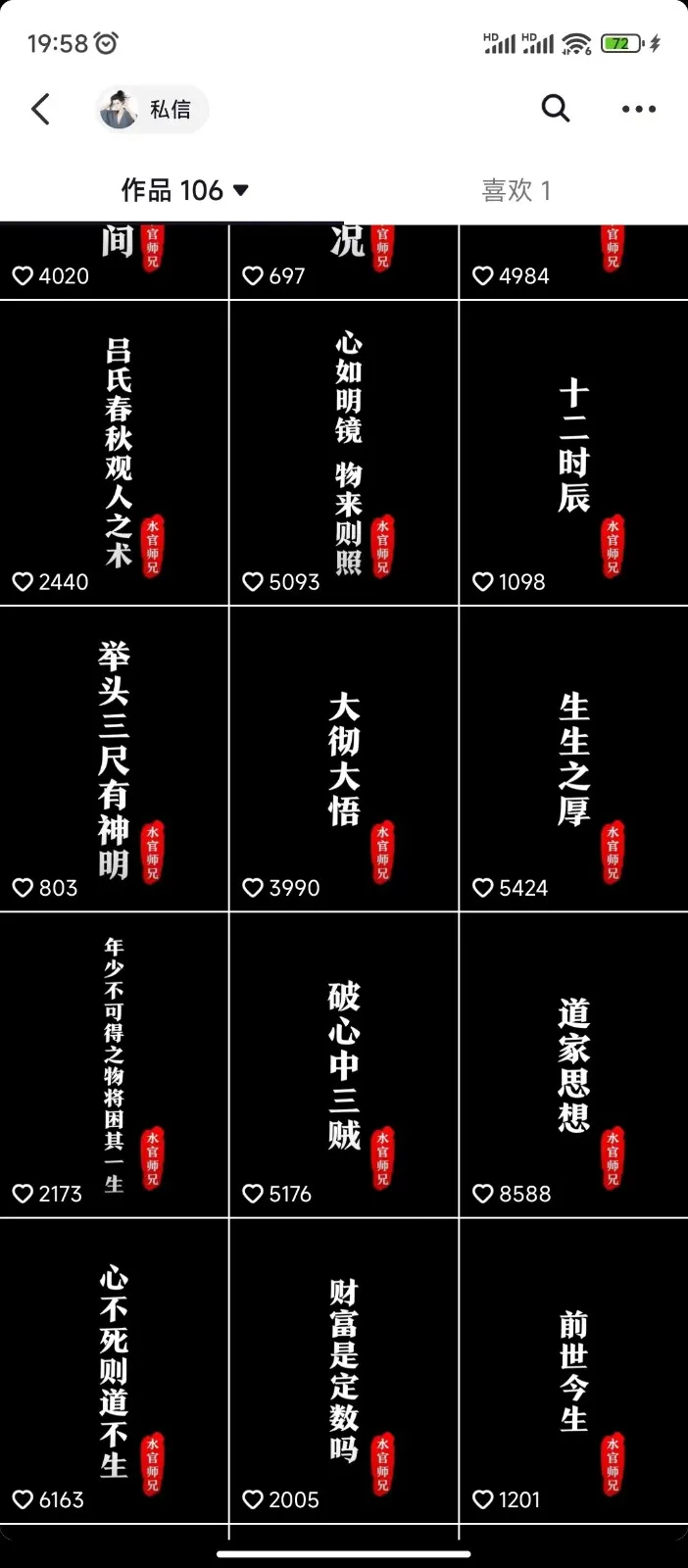Open the 道家思想 video
The image size is (688, 1568).
(573, 1065)
